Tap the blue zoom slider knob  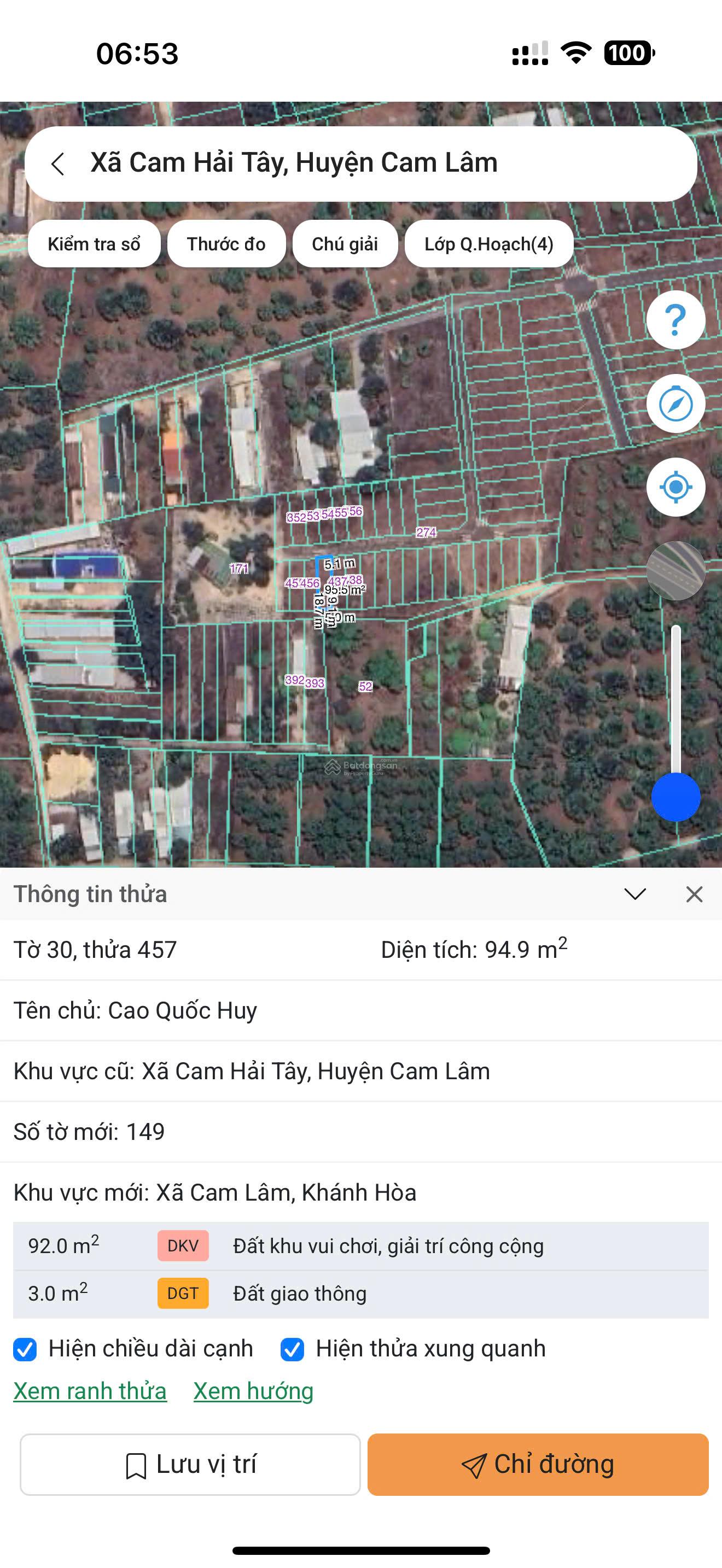coord(676,797)
